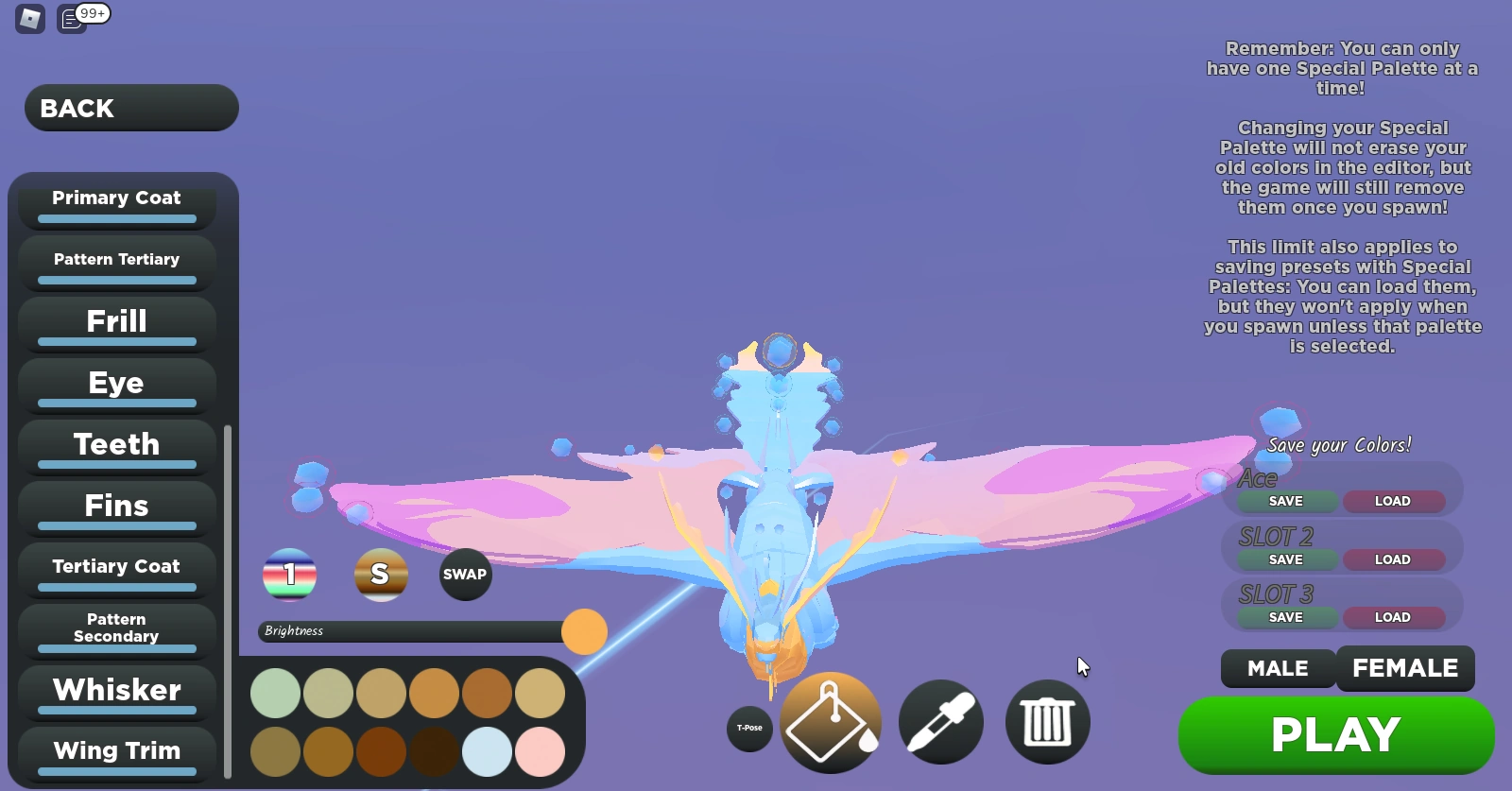1512x791 pixels.
Task: Select the Frill body part
Action: (x=116, y=322)
